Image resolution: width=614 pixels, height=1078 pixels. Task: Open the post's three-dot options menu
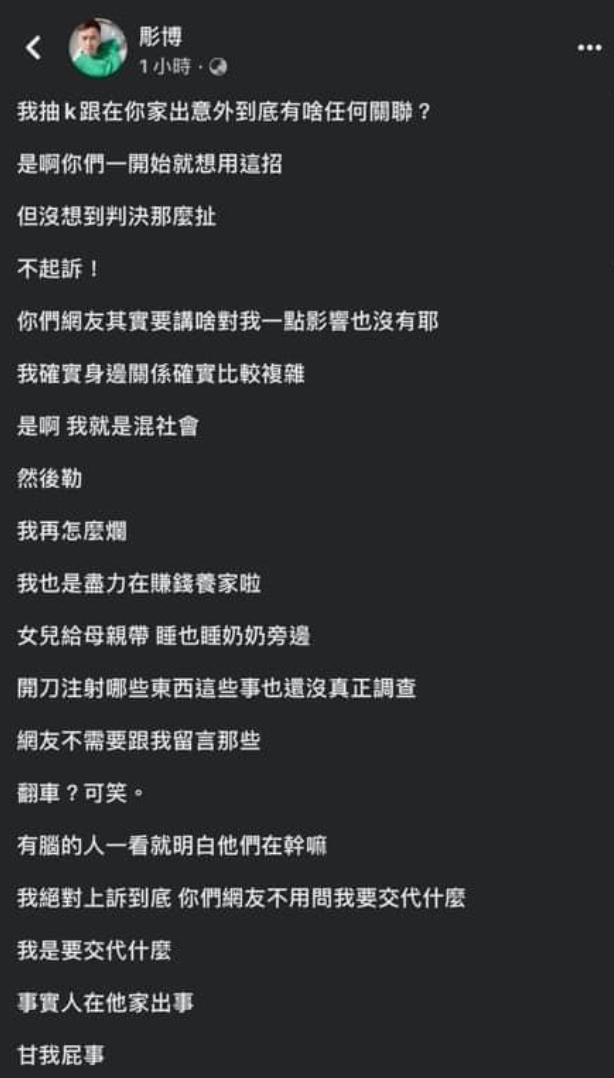[589, 48]
